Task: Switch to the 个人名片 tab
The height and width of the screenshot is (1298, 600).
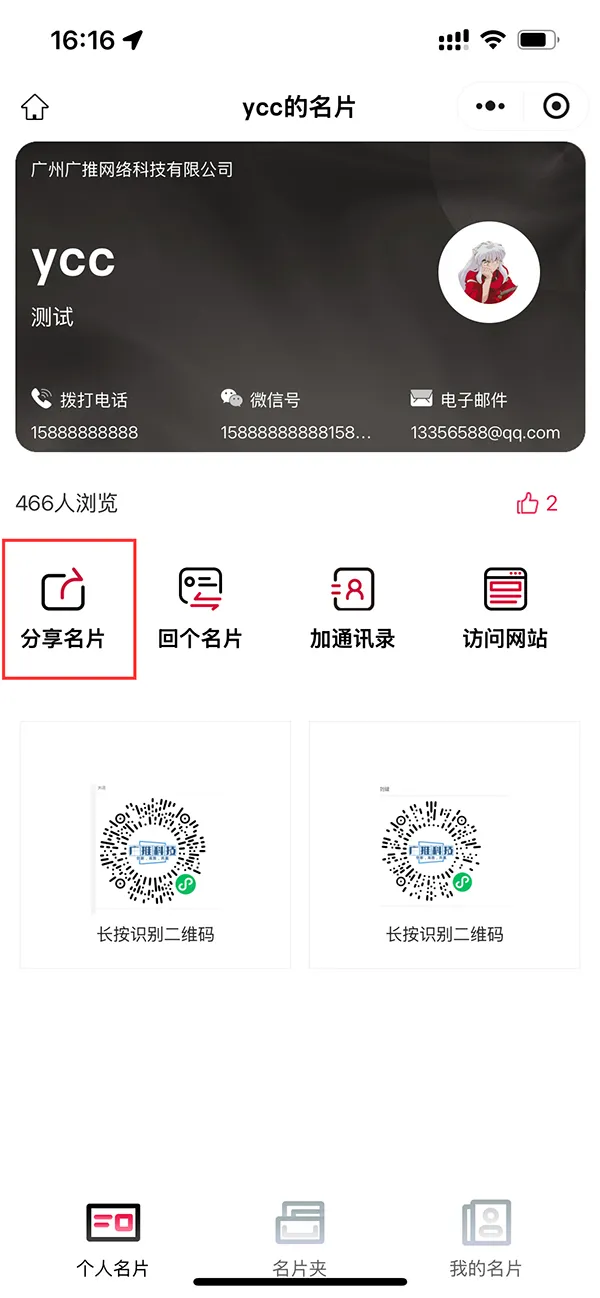Action: pos(112,1238)
